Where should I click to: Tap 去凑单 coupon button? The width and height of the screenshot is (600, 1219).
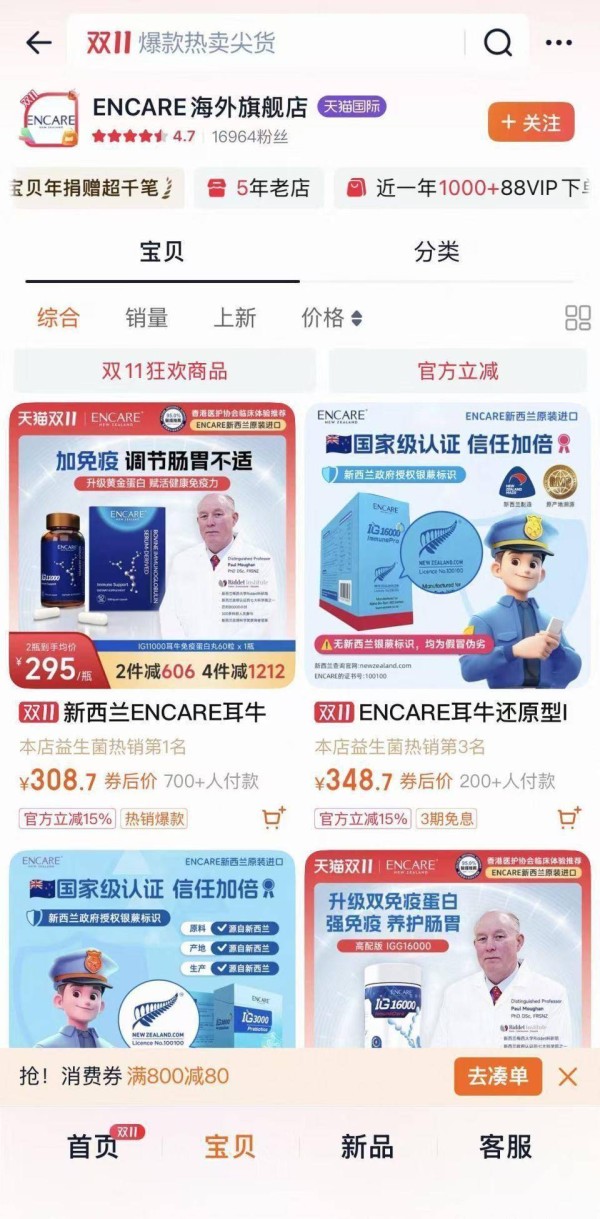[498, 1077]
